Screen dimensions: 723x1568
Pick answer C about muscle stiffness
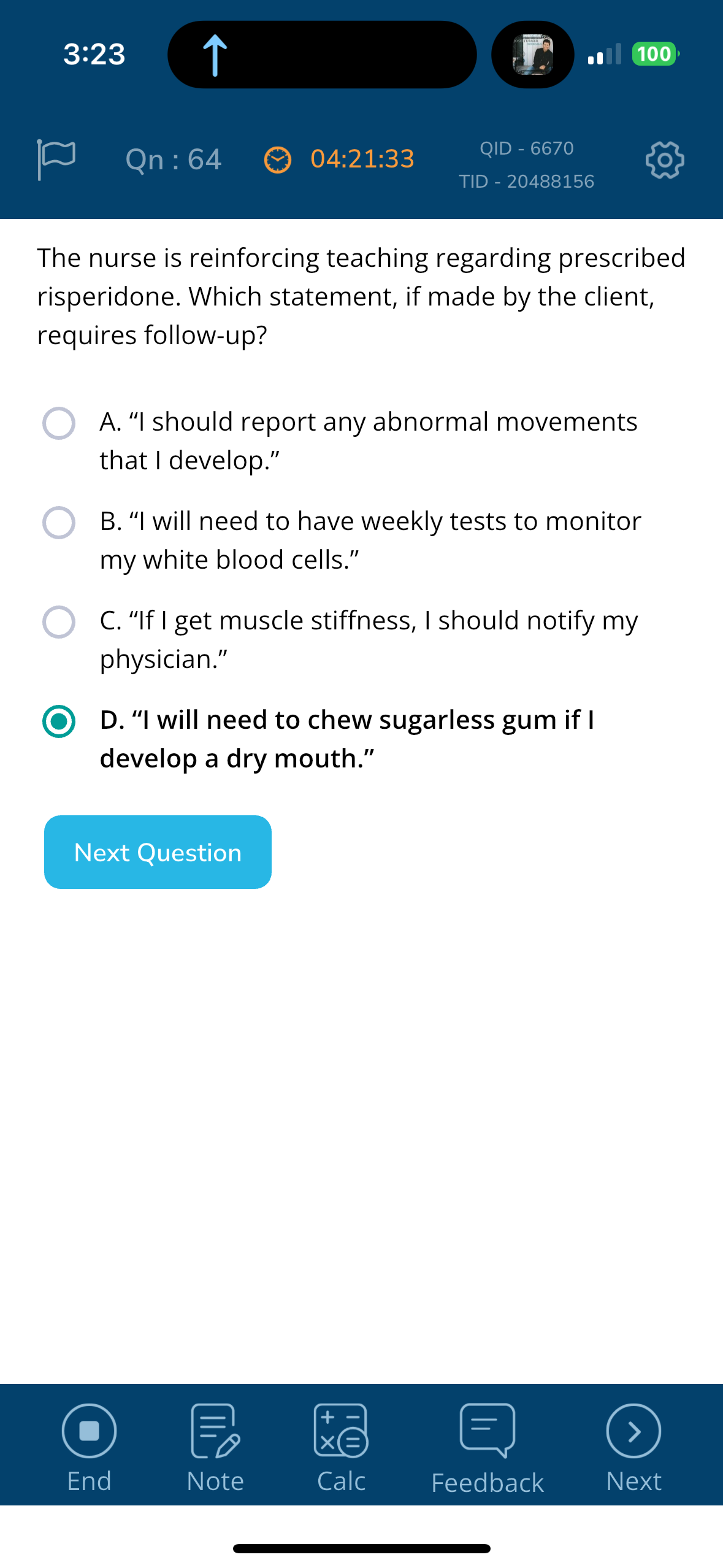click(59, 622)
